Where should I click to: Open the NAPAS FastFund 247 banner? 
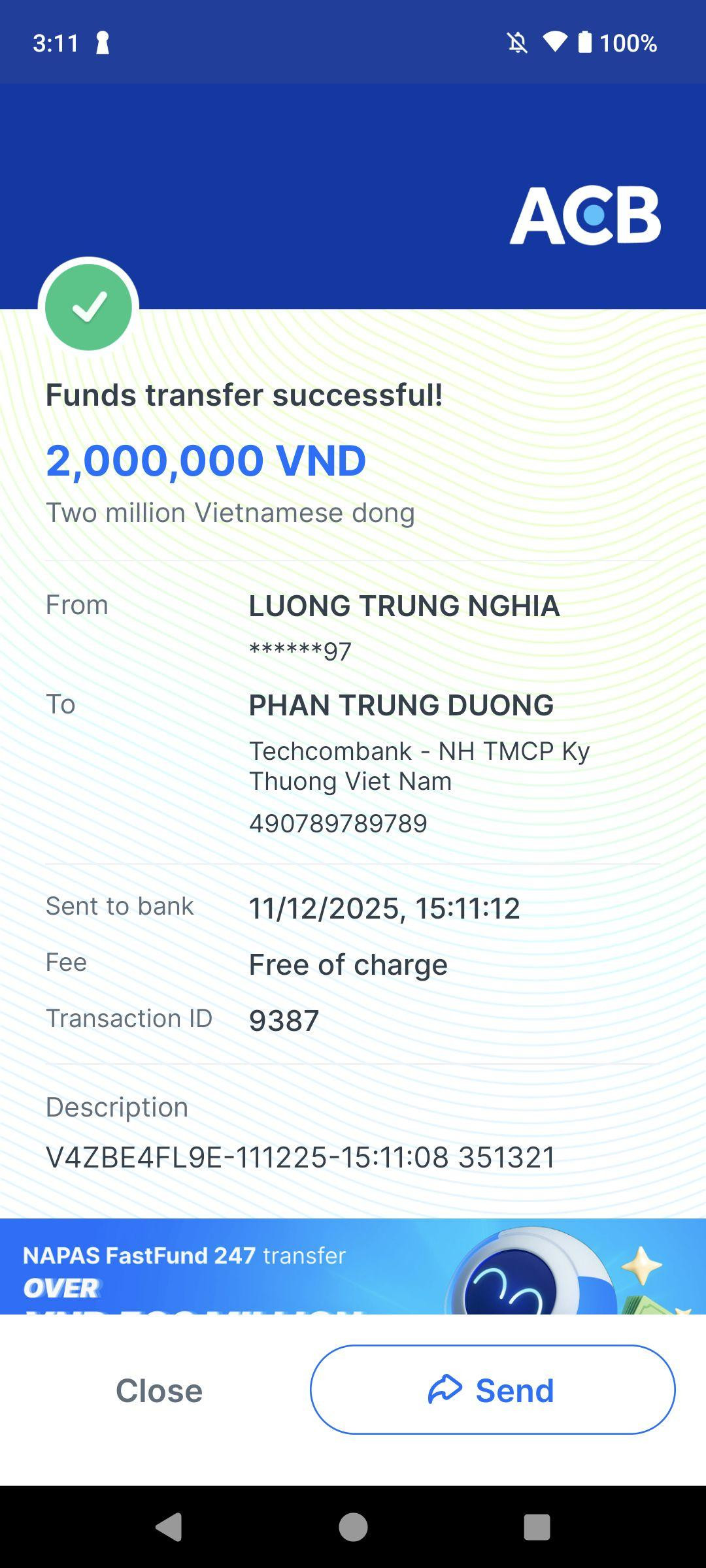click(x=353, y=1266)
